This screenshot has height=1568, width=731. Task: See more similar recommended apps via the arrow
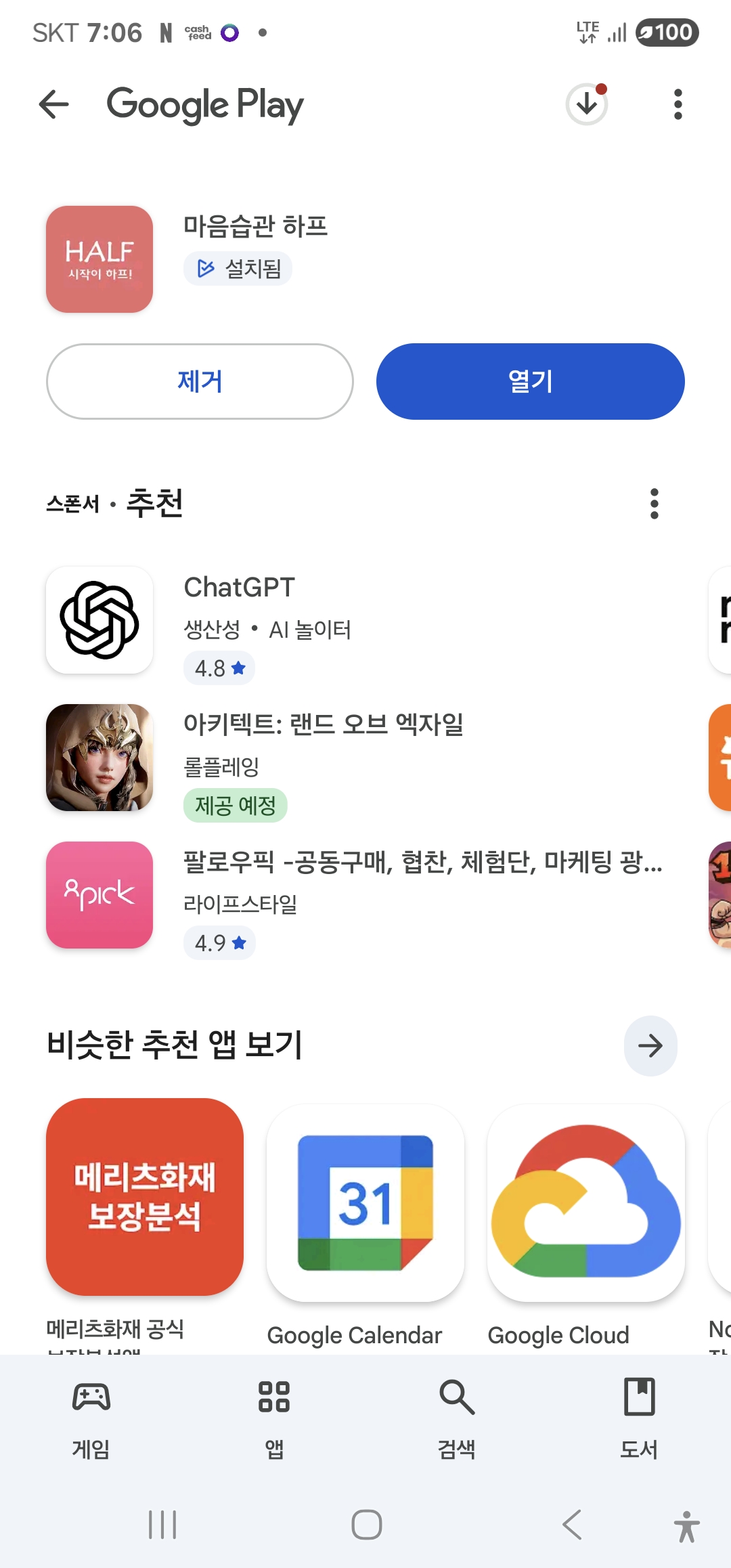[x=650, y=1046]
